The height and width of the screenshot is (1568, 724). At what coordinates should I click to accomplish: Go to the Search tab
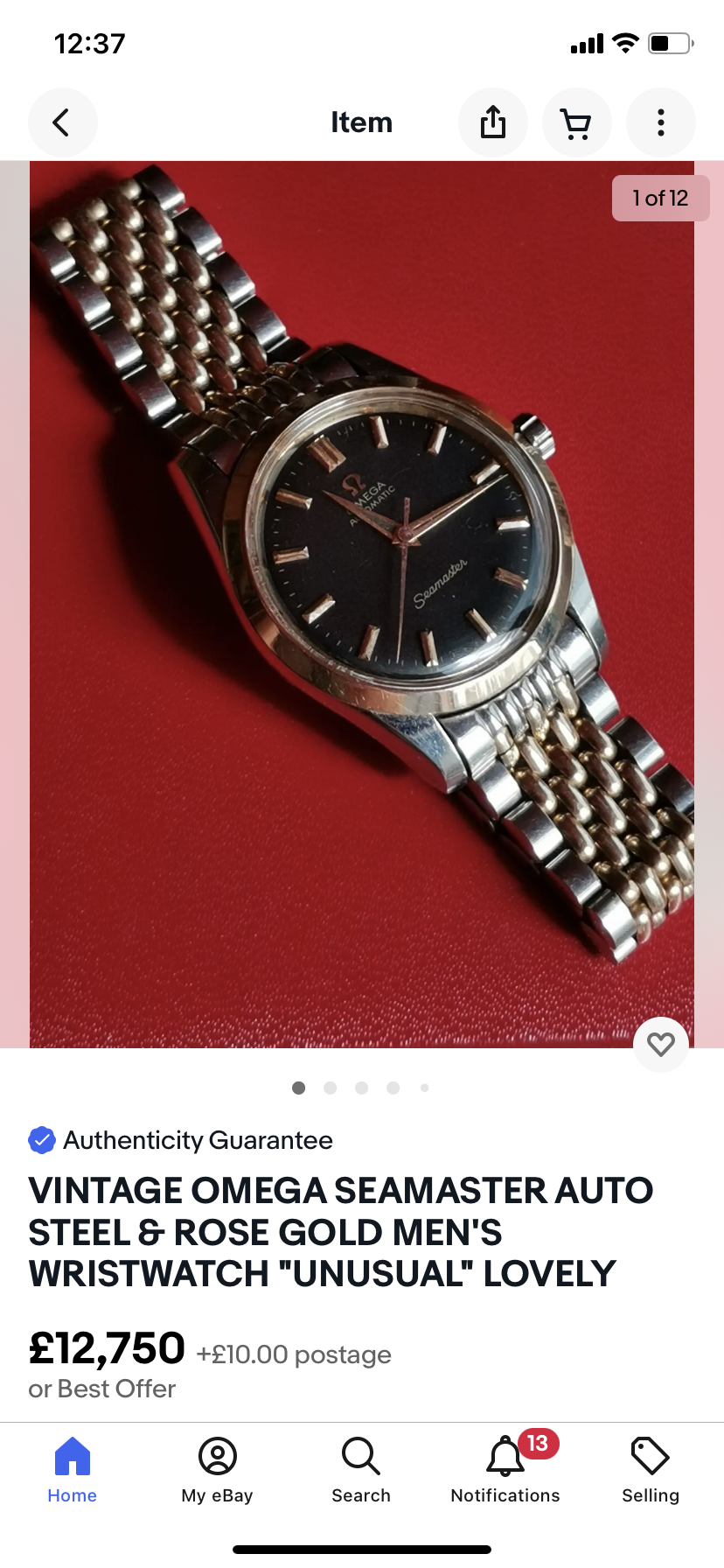[x=361, y=1470]
